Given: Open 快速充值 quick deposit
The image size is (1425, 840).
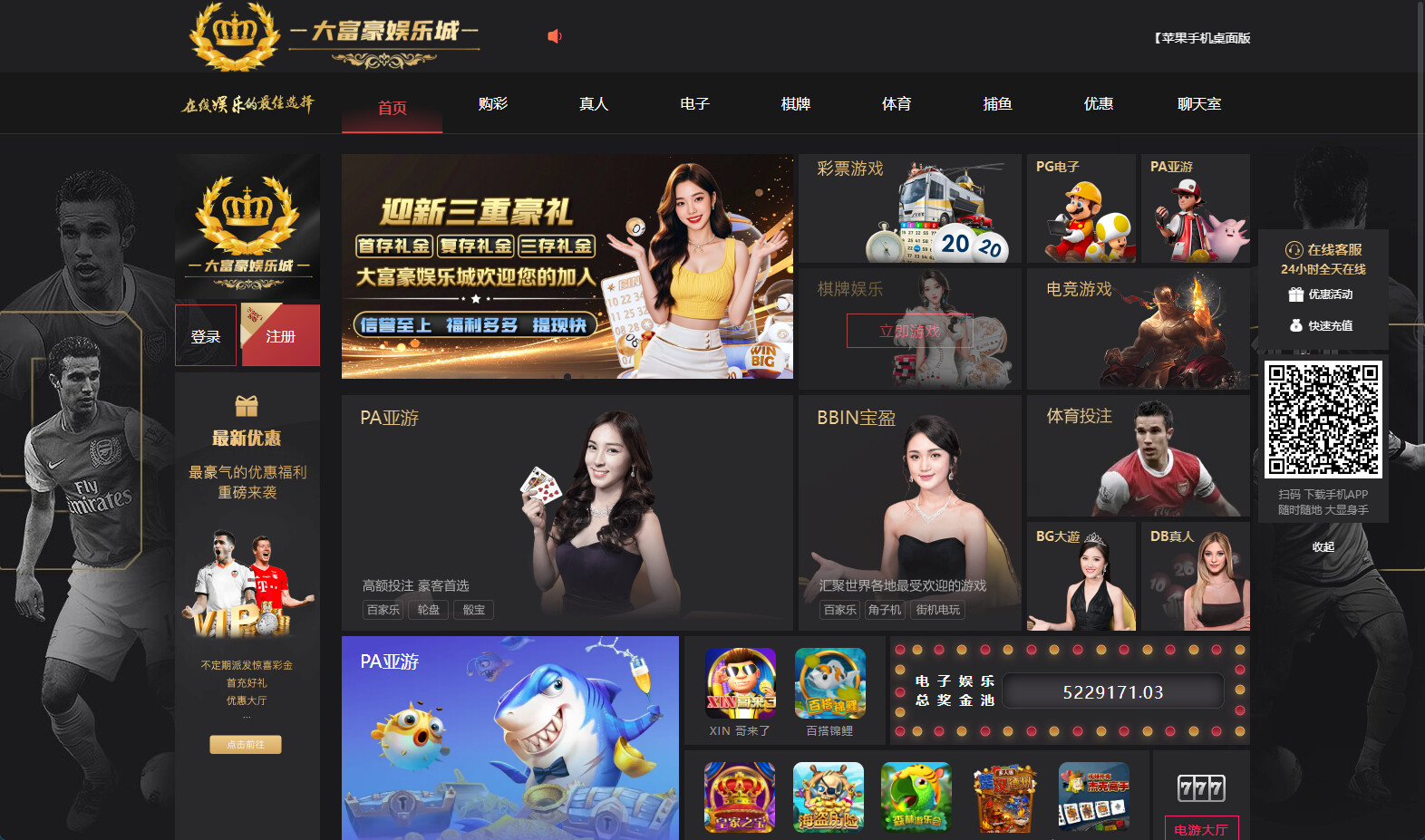Looking at the screenshot, I should point(1323,325).
